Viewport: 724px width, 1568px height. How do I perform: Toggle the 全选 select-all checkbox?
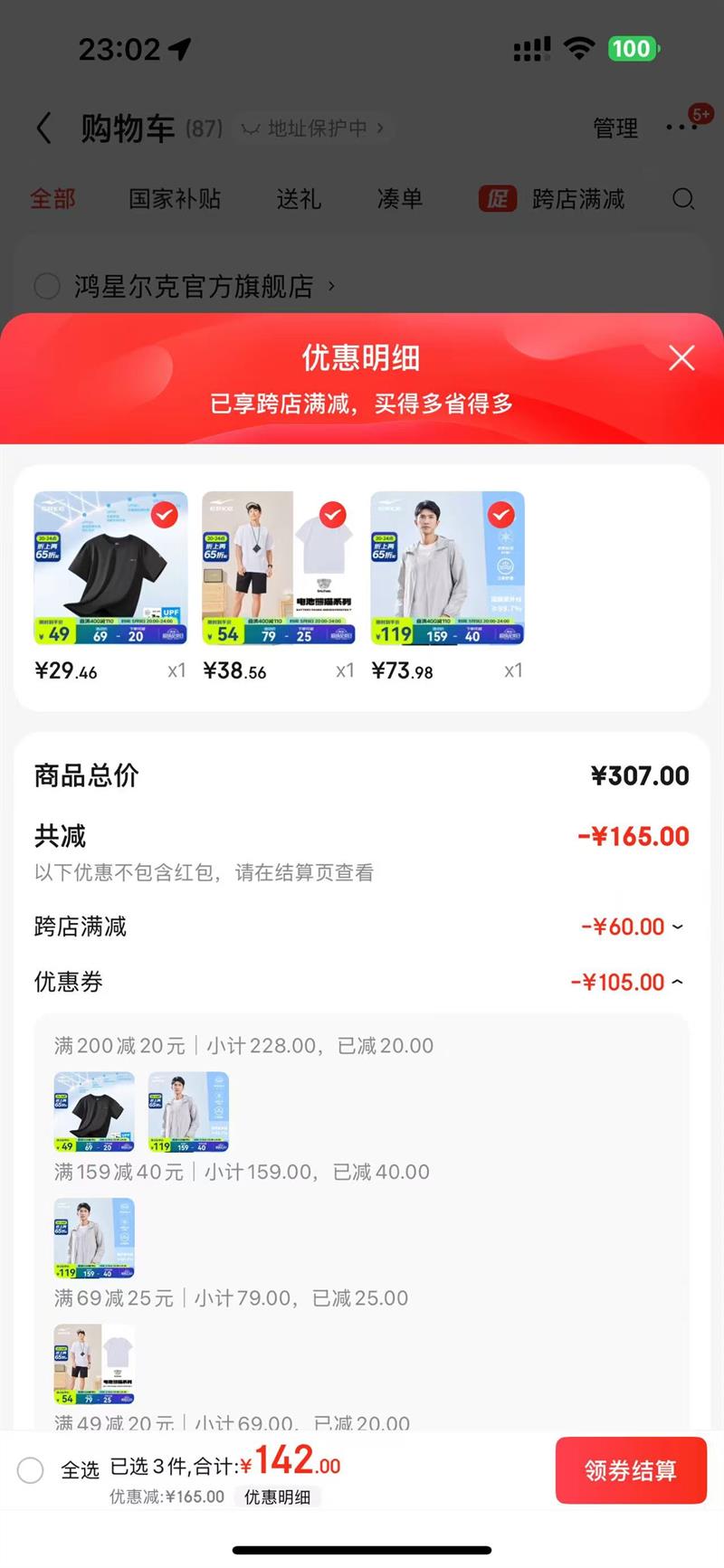31,1470
